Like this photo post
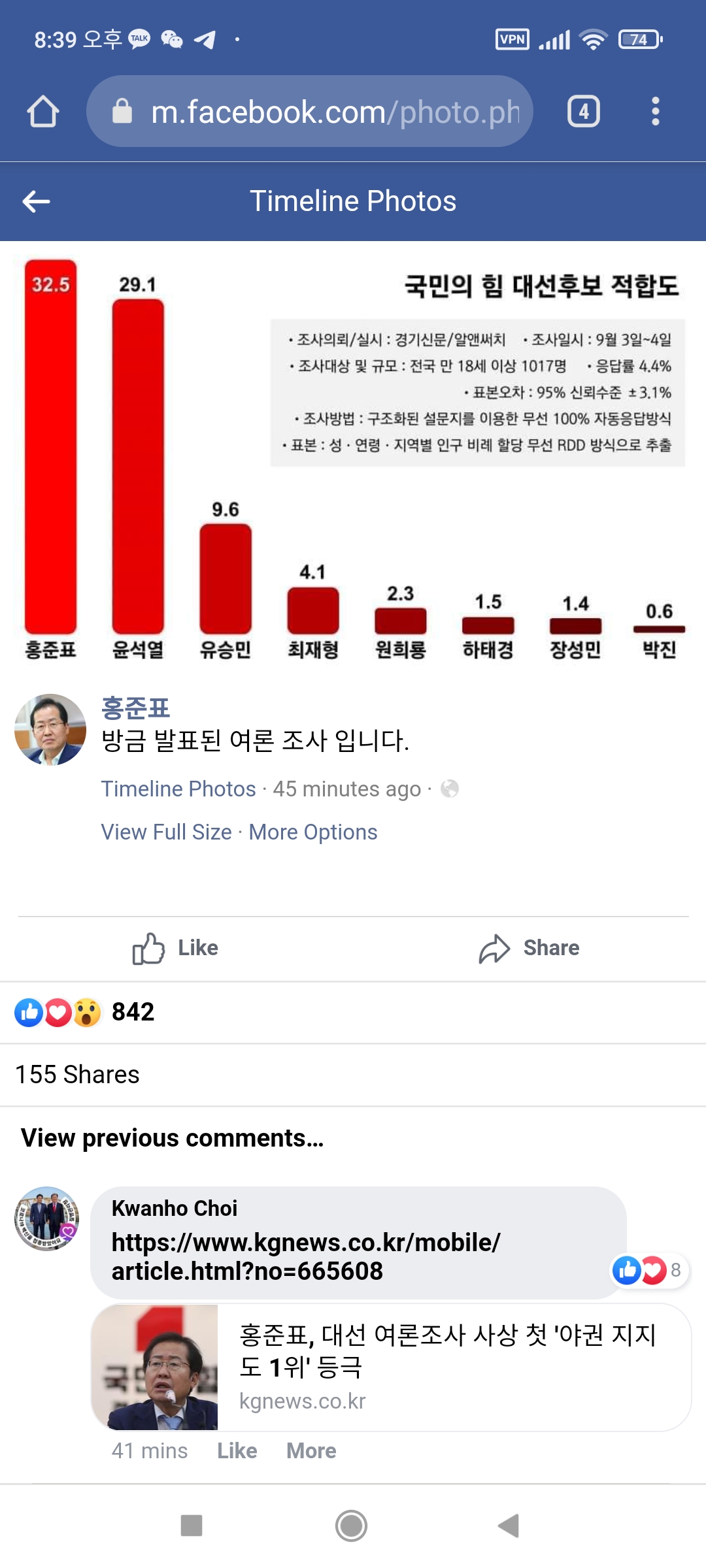The width and height of the screenshot is (706, 1568). pyautogui.click(x=176, y=948)
